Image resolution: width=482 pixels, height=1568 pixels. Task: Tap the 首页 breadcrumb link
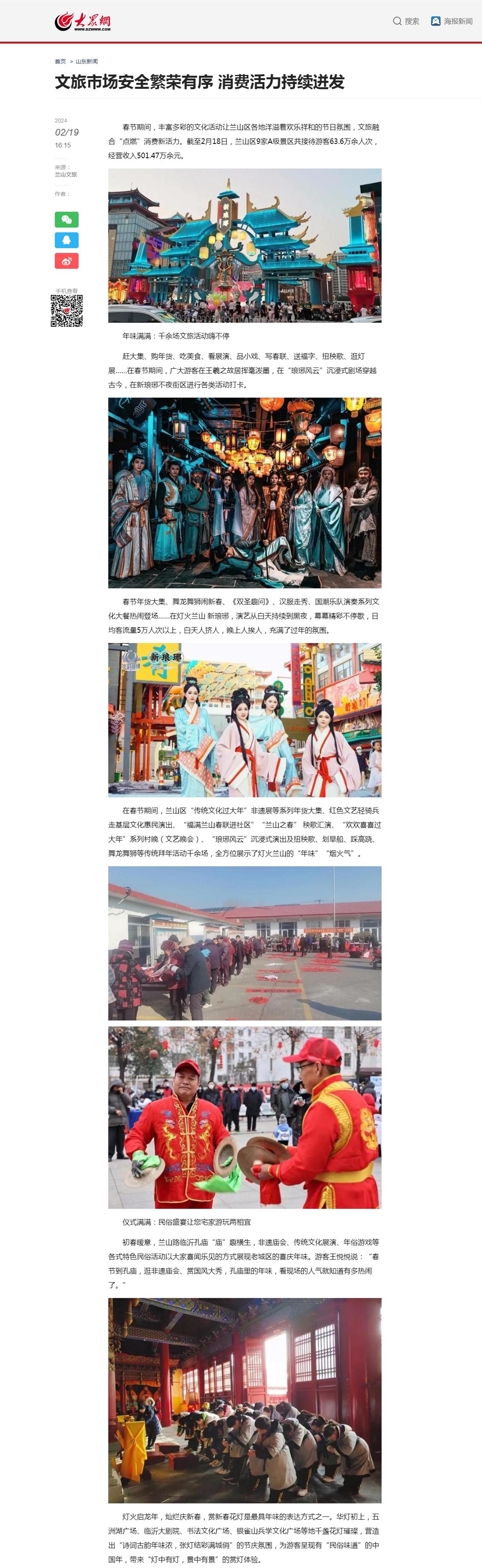point(60,61)
